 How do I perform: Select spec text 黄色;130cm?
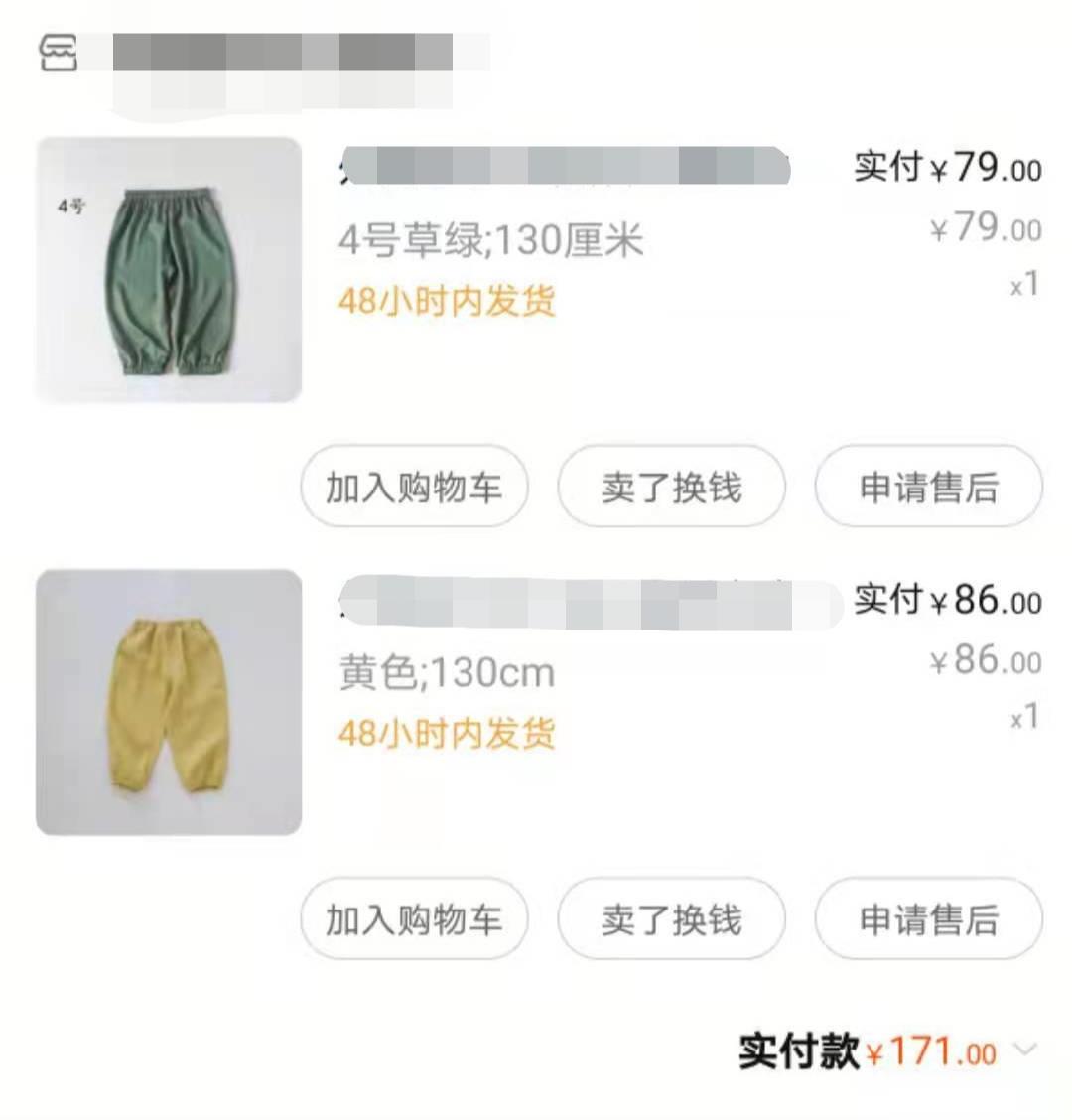pyautogui.click(x=446, y=671)
